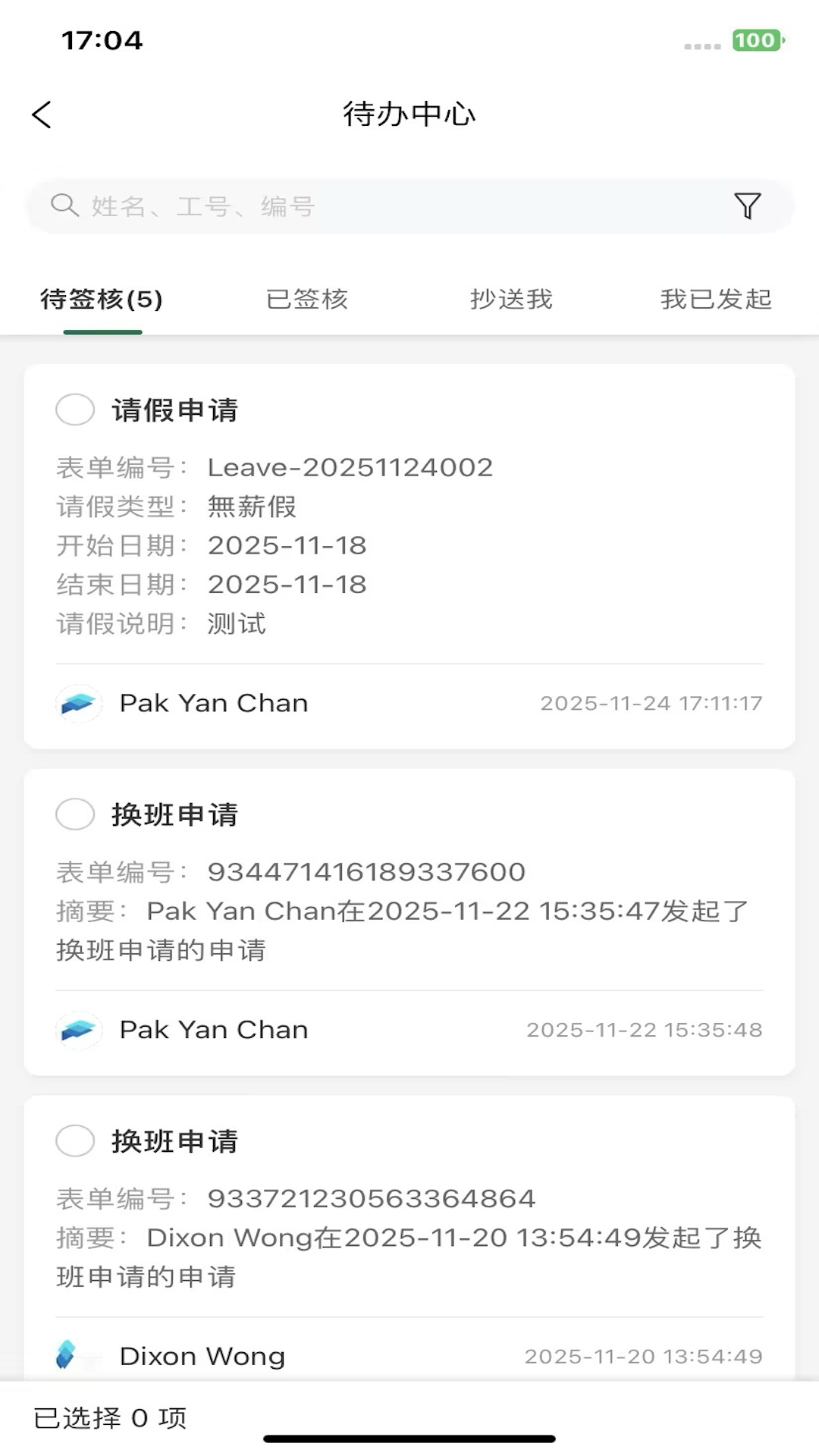Tap the search magnifier icon
The width and height of the screenshot is (819, 1456).
click(x=64, y=205)
